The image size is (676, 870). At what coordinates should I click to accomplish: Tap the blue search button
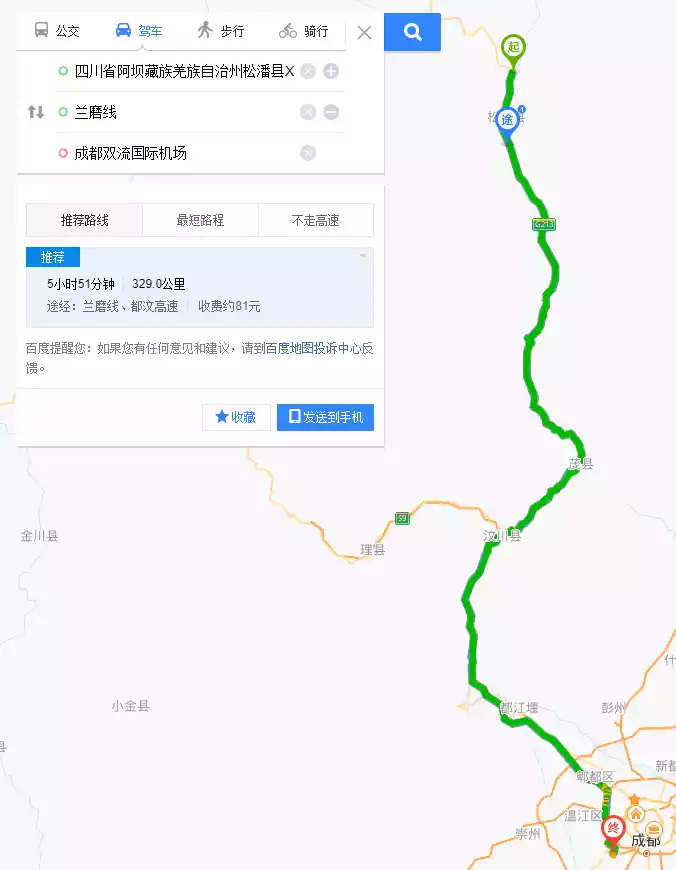coord(412,32)
